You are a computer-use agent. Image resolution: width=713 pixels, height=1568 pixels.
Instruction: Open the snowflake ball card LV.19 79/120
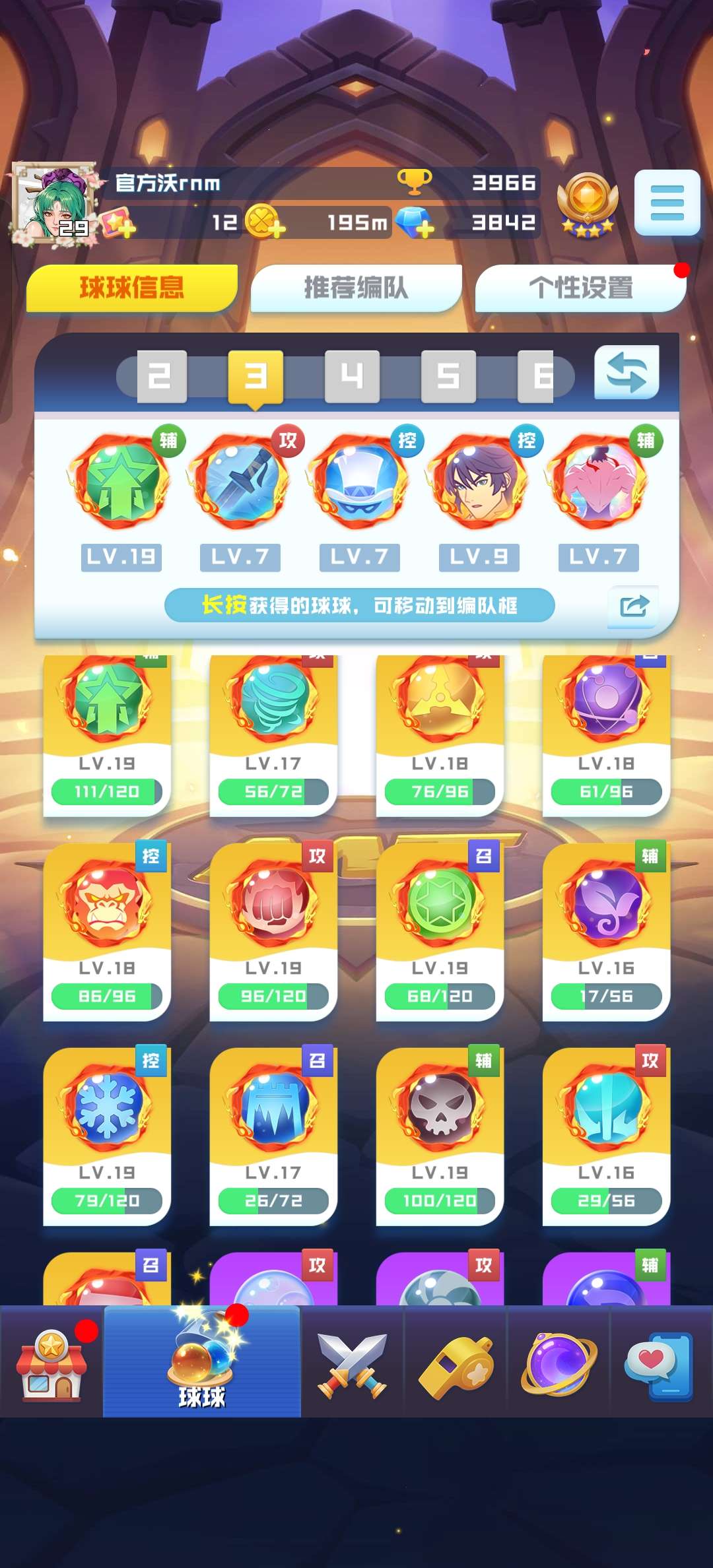point(107,1135)
